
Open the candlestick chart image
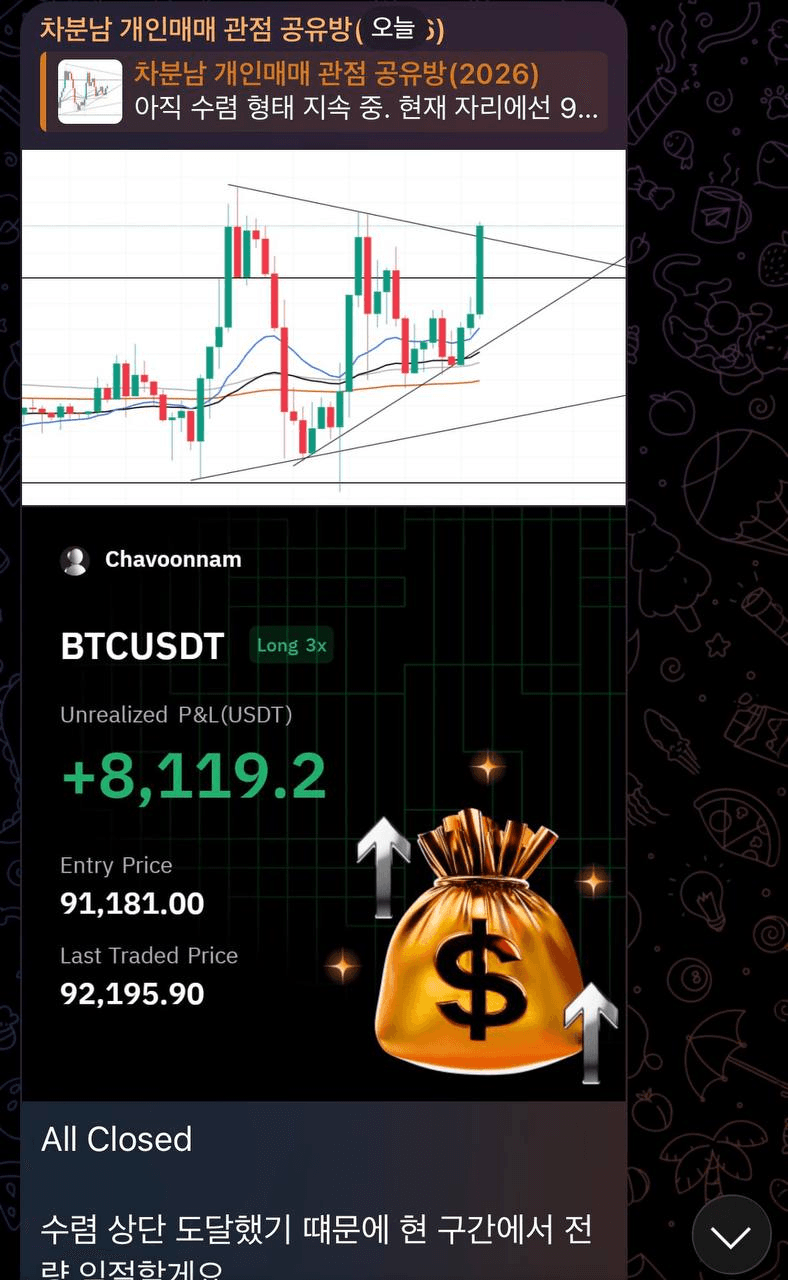point(323,328)
